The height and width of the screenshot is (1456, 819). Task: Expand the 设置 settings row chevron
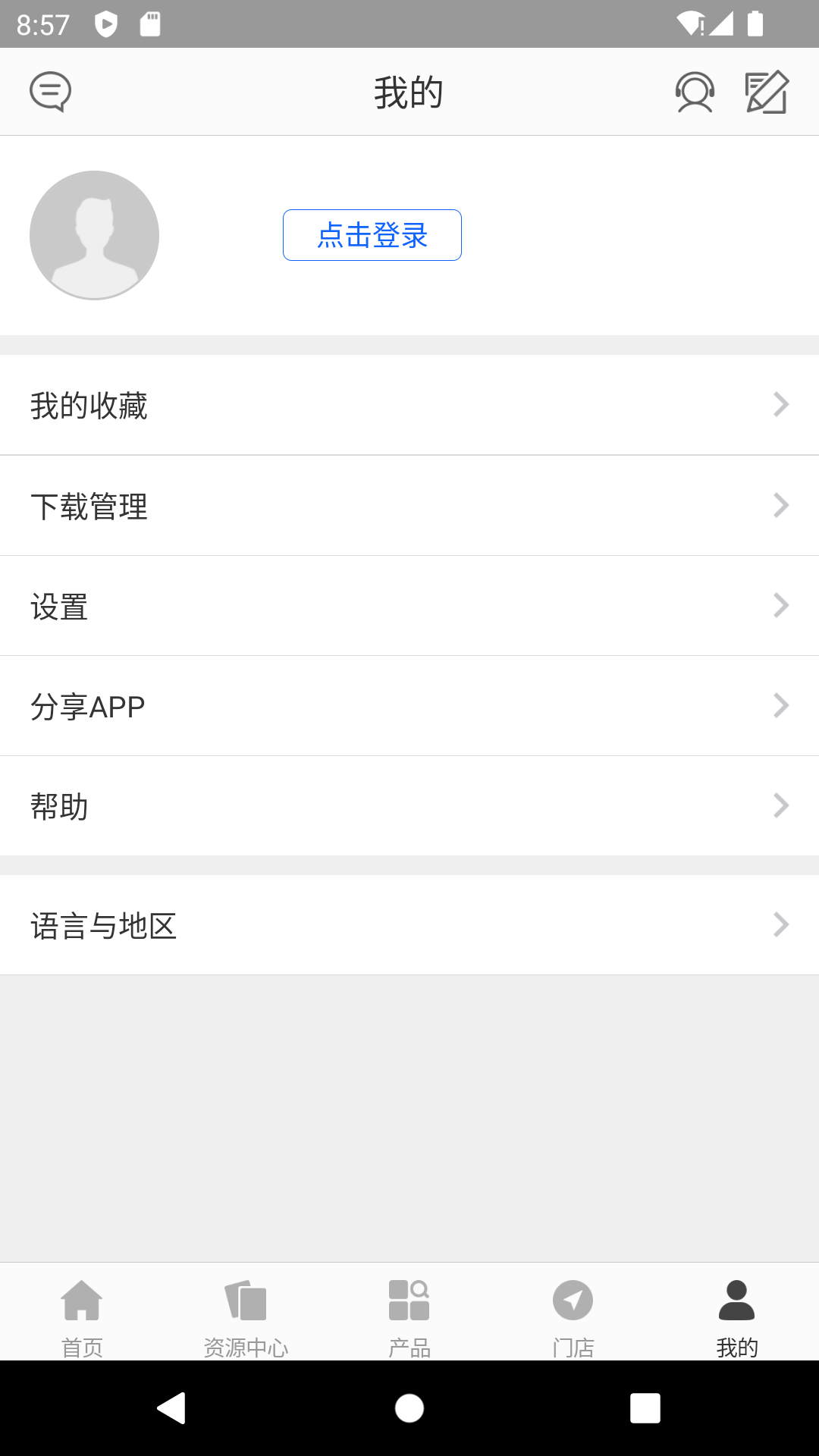781,605
